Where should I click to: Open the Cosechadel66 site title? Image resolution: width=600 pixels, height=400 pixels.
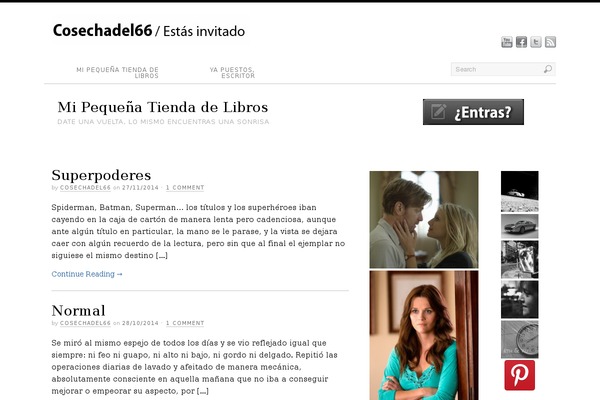102,31
